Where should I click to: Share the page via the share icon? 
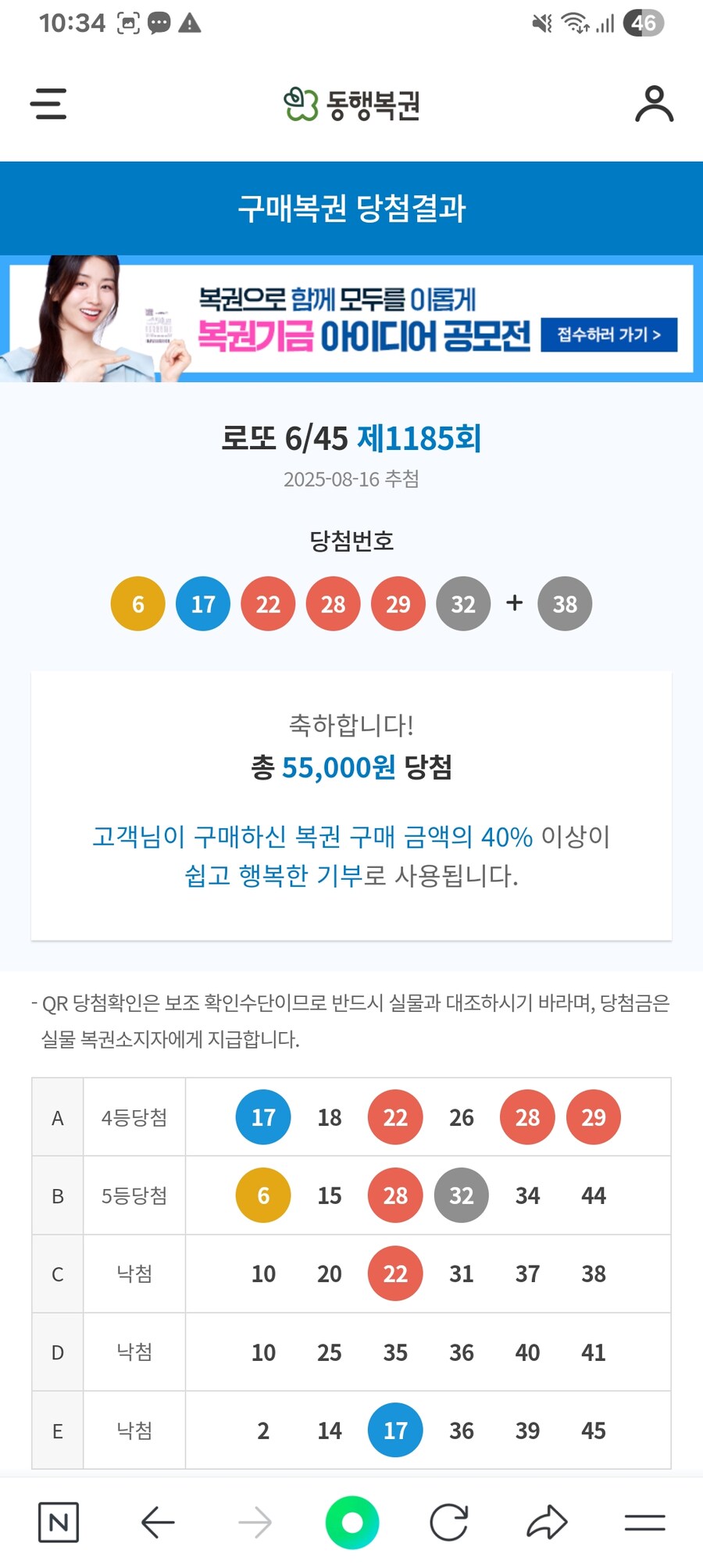(x=547, y=1521)
